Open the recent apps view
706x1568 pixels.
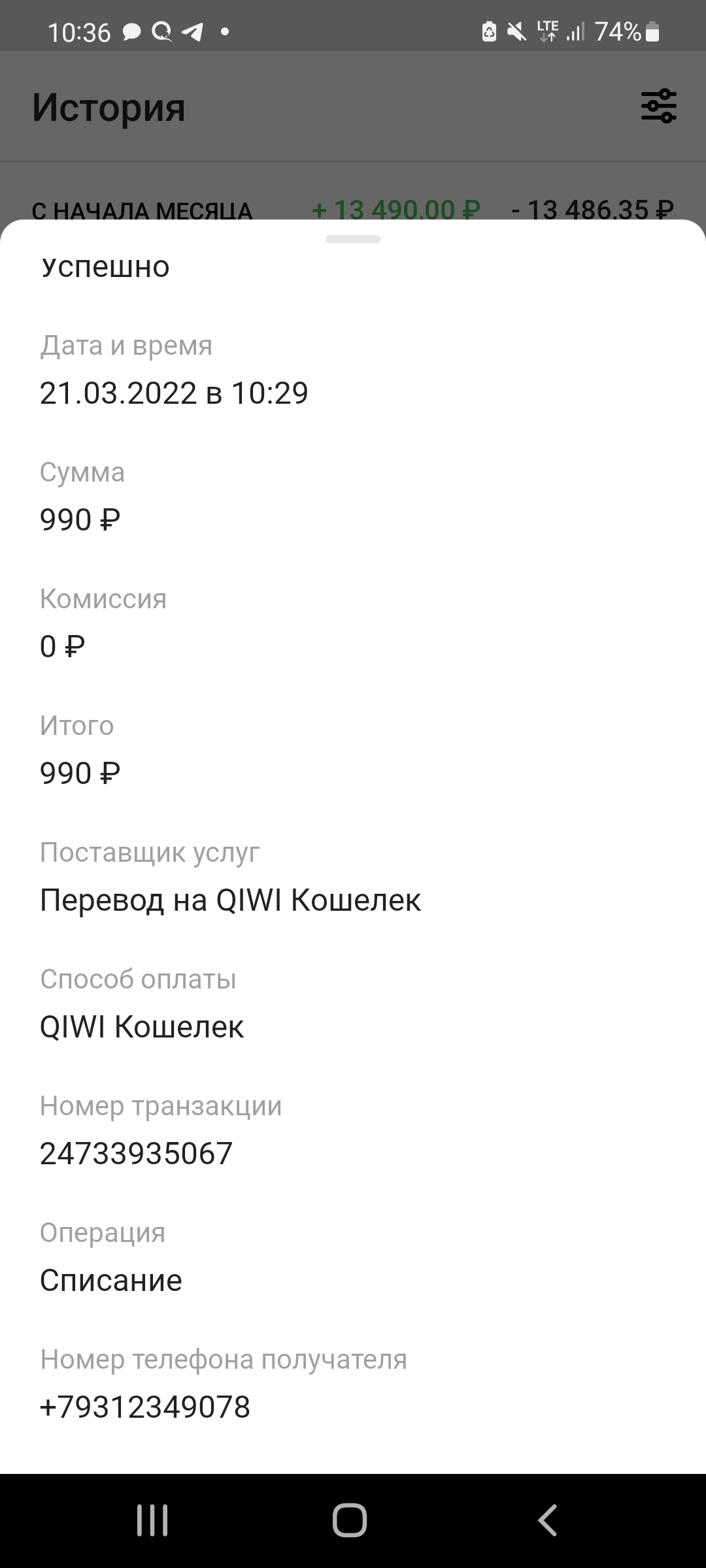click(152, 1520)
